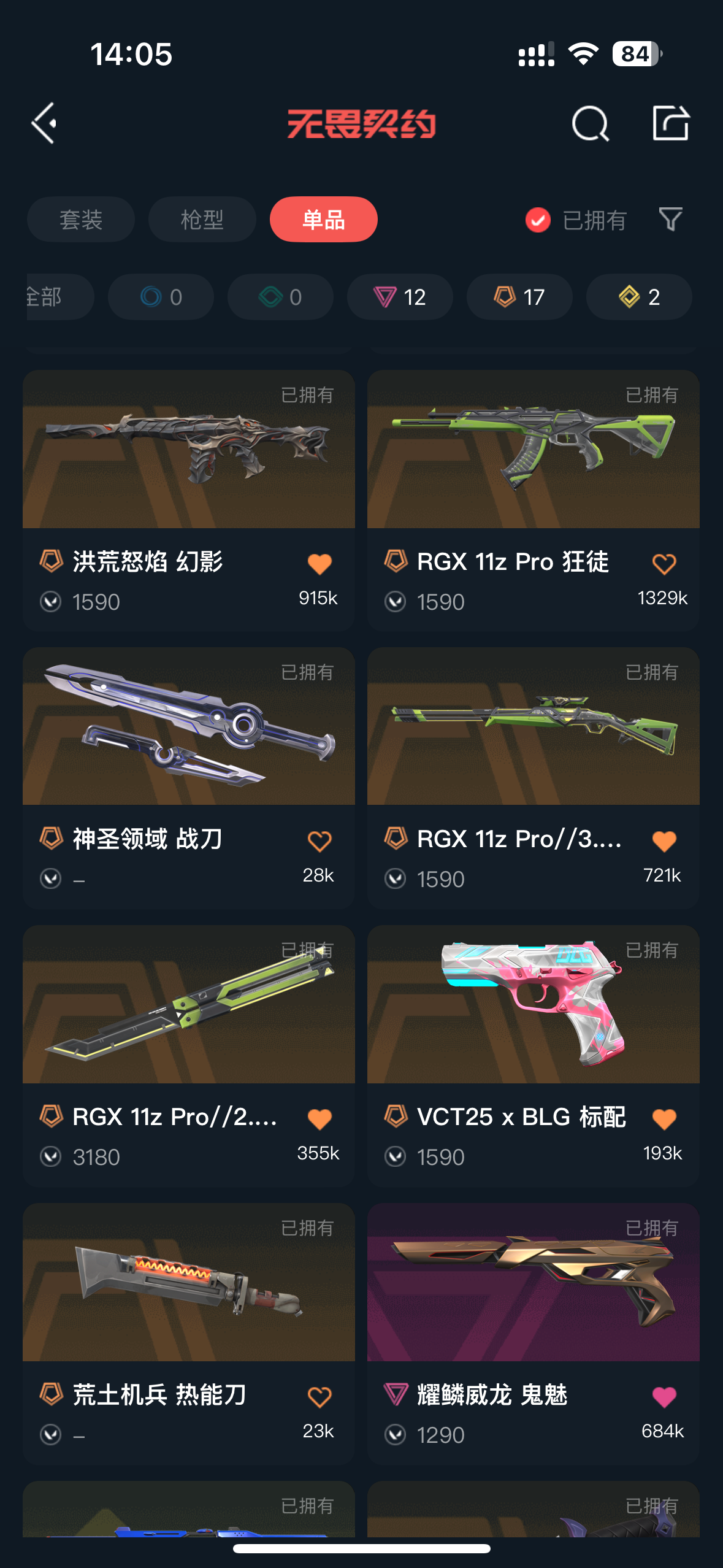Switch to the 枪型 tab
The image size is (723, 1568).
tap(202, 220)
